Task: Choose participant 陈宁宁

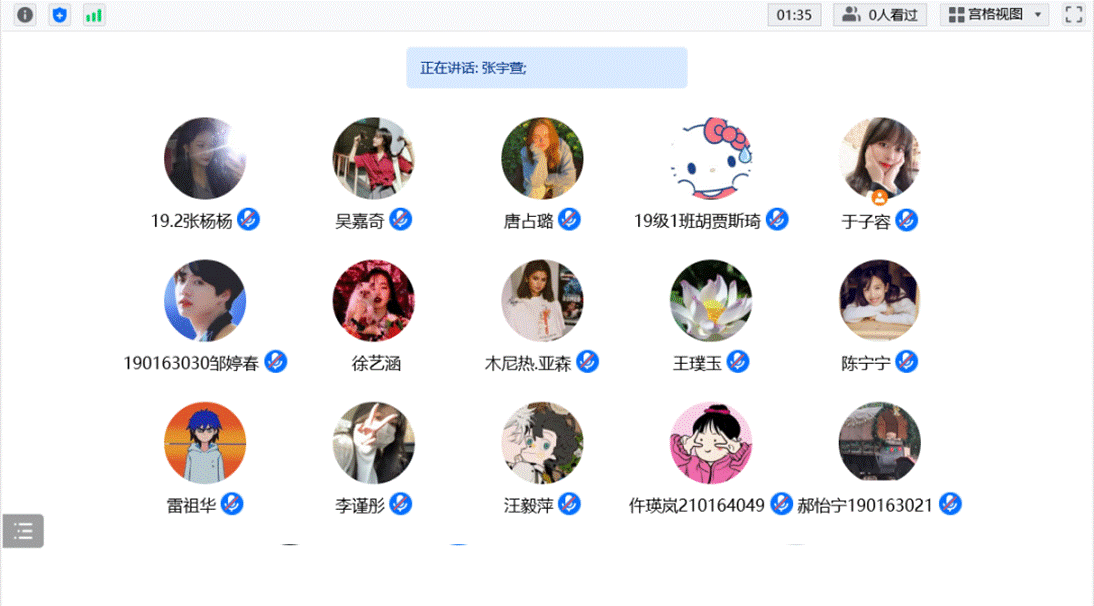Action: click(880, 301)
